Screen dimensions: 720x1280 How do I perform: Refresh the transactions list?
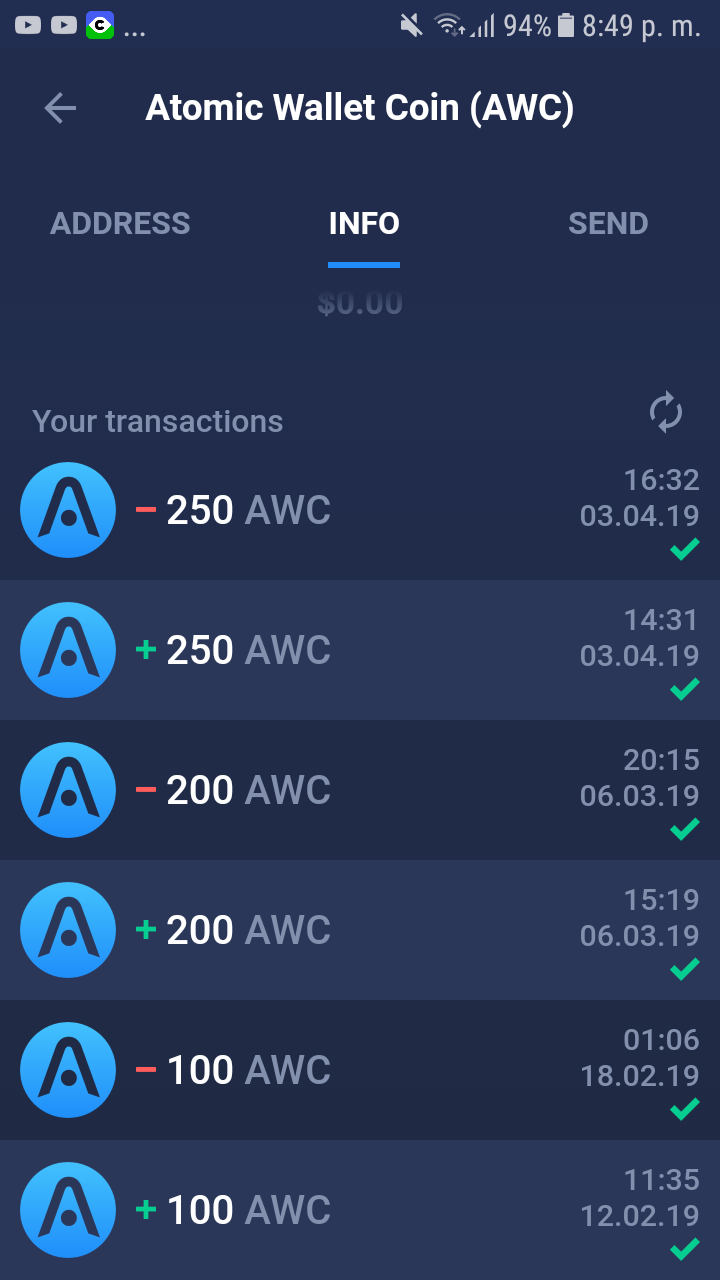point(665,412)
